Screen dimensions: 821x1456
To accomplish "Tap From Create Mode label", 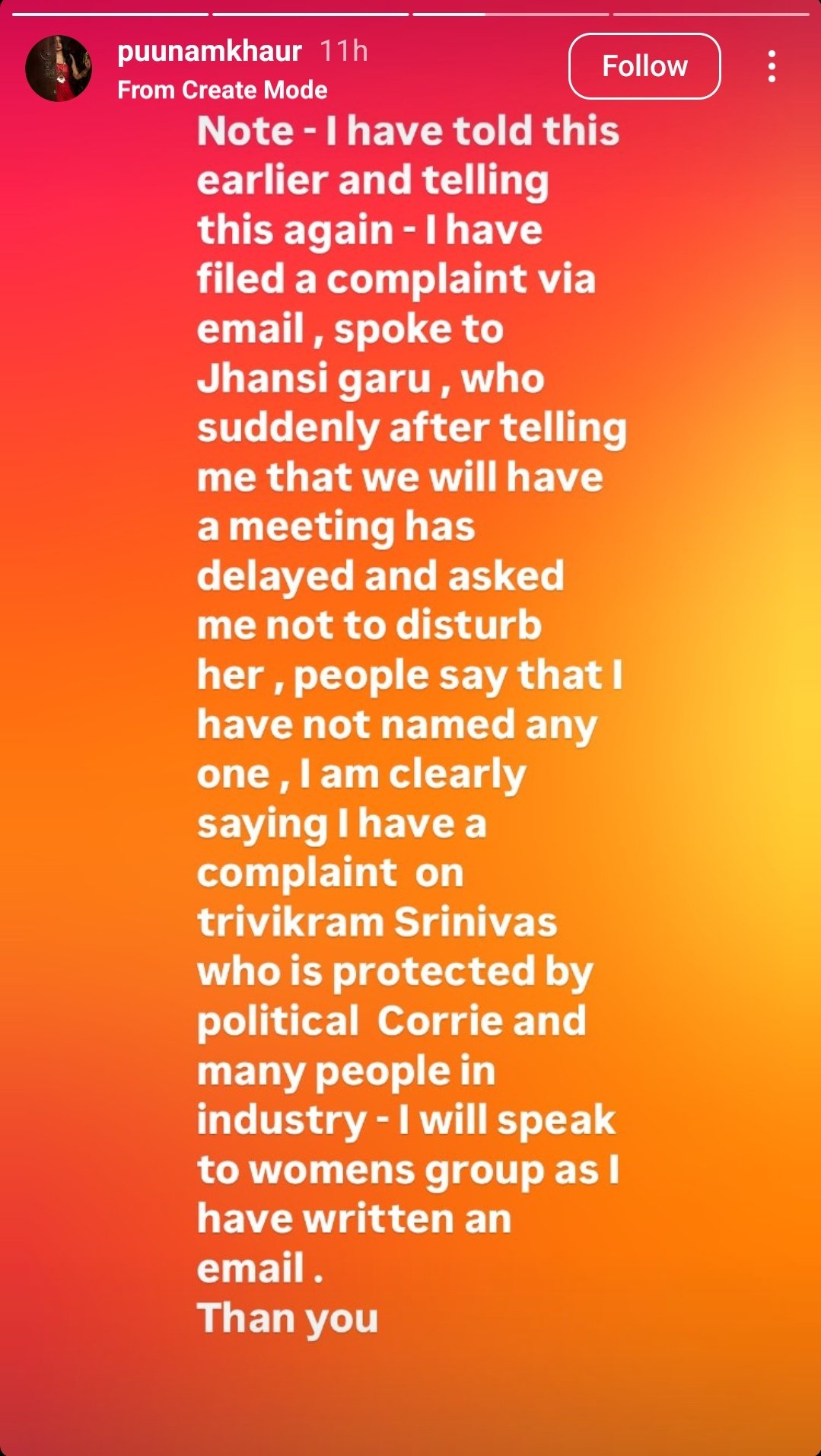I will point(222,90).
